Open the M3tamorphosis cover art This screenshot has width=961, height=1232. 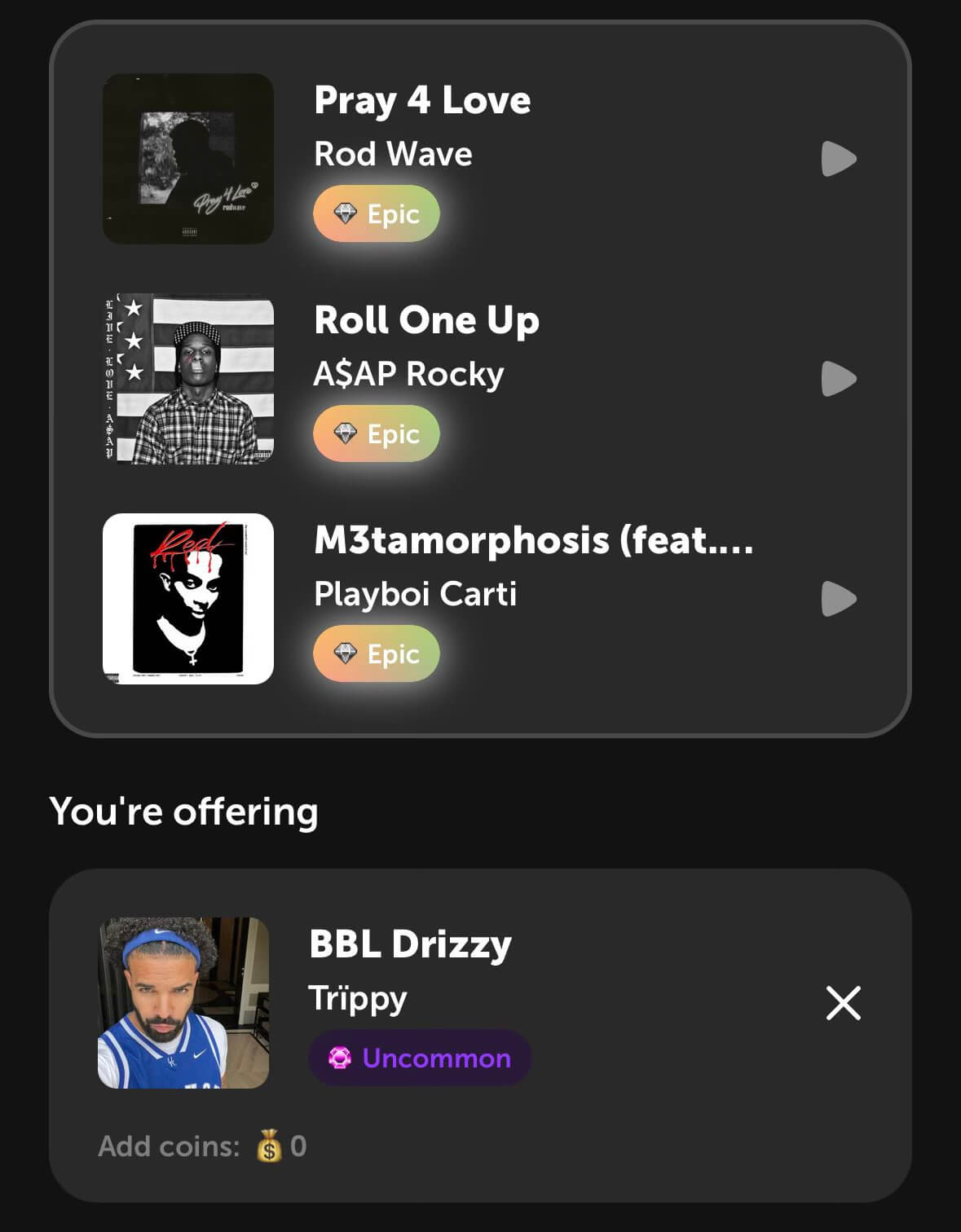pyautogui.click(x=188, y=599)
